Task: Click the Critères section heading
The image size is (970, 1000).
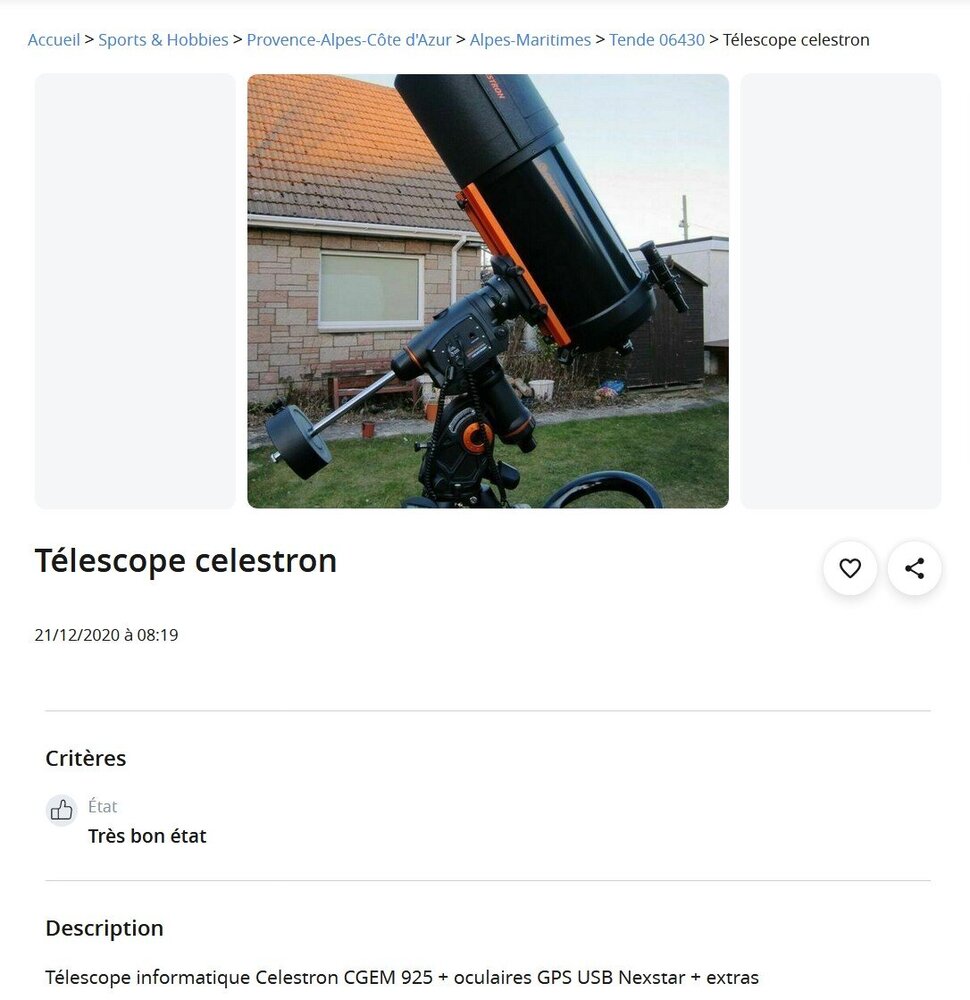Action: 85,758
